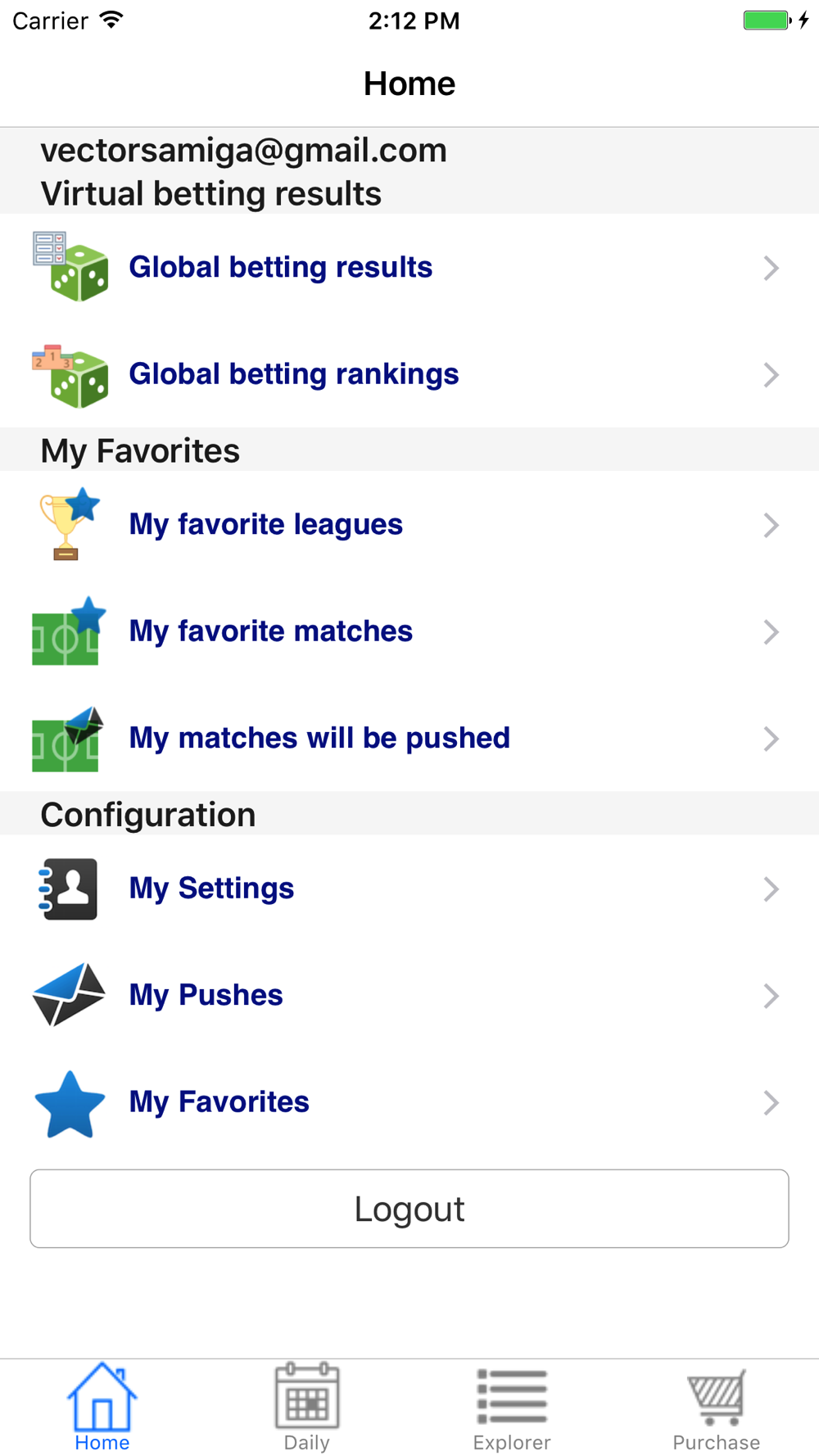Select the Home tab
819x1456 pixels.
(102, 1408)
